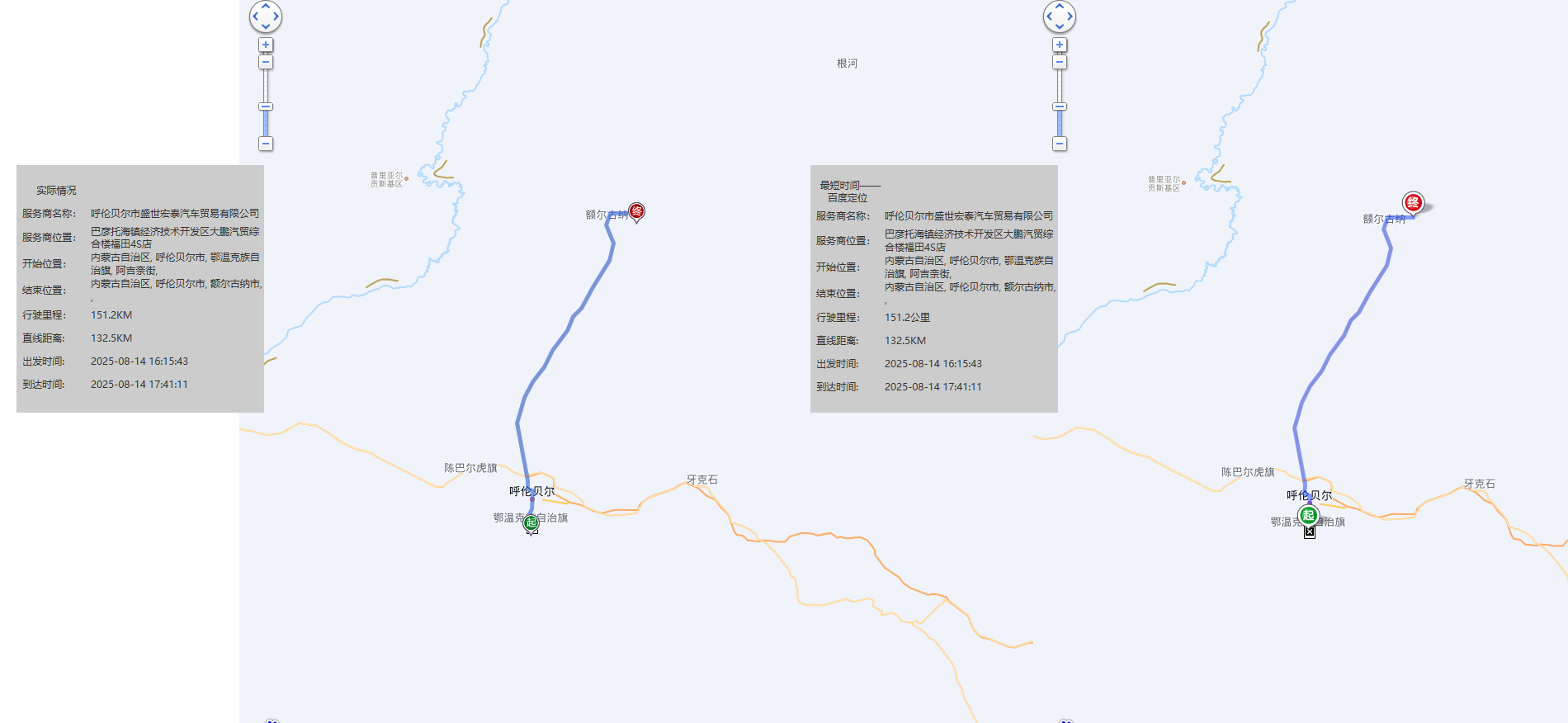Select the red 终 end marker on the 最短时间 map
This screenshot has width=1568, height=723.
1413,202
